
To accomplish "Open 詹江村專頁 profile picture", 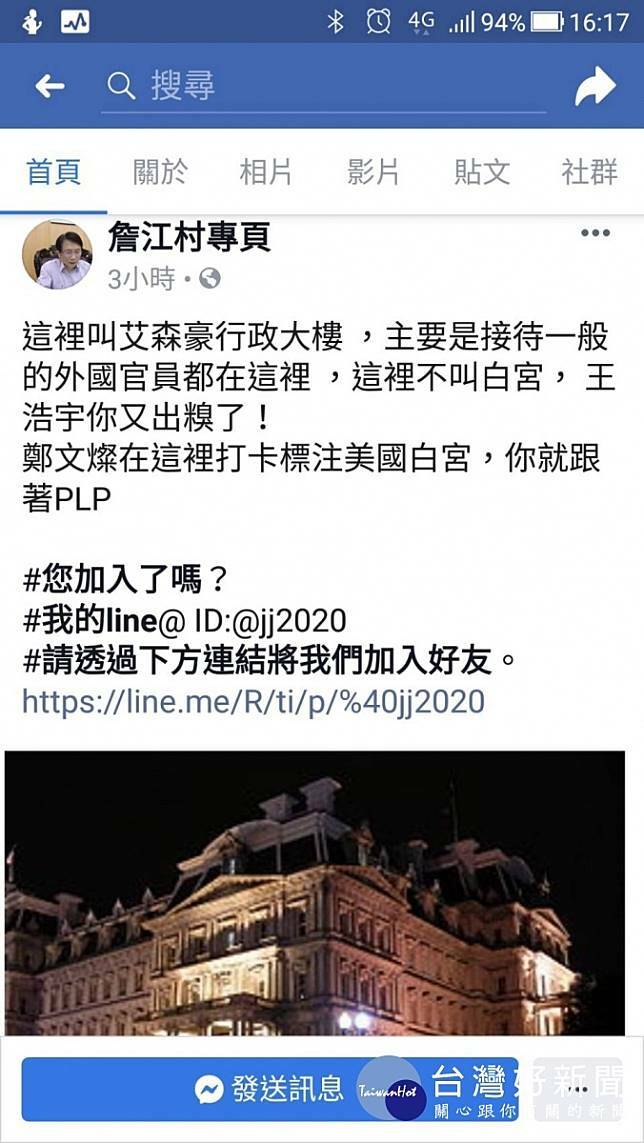I will point(57,255).
